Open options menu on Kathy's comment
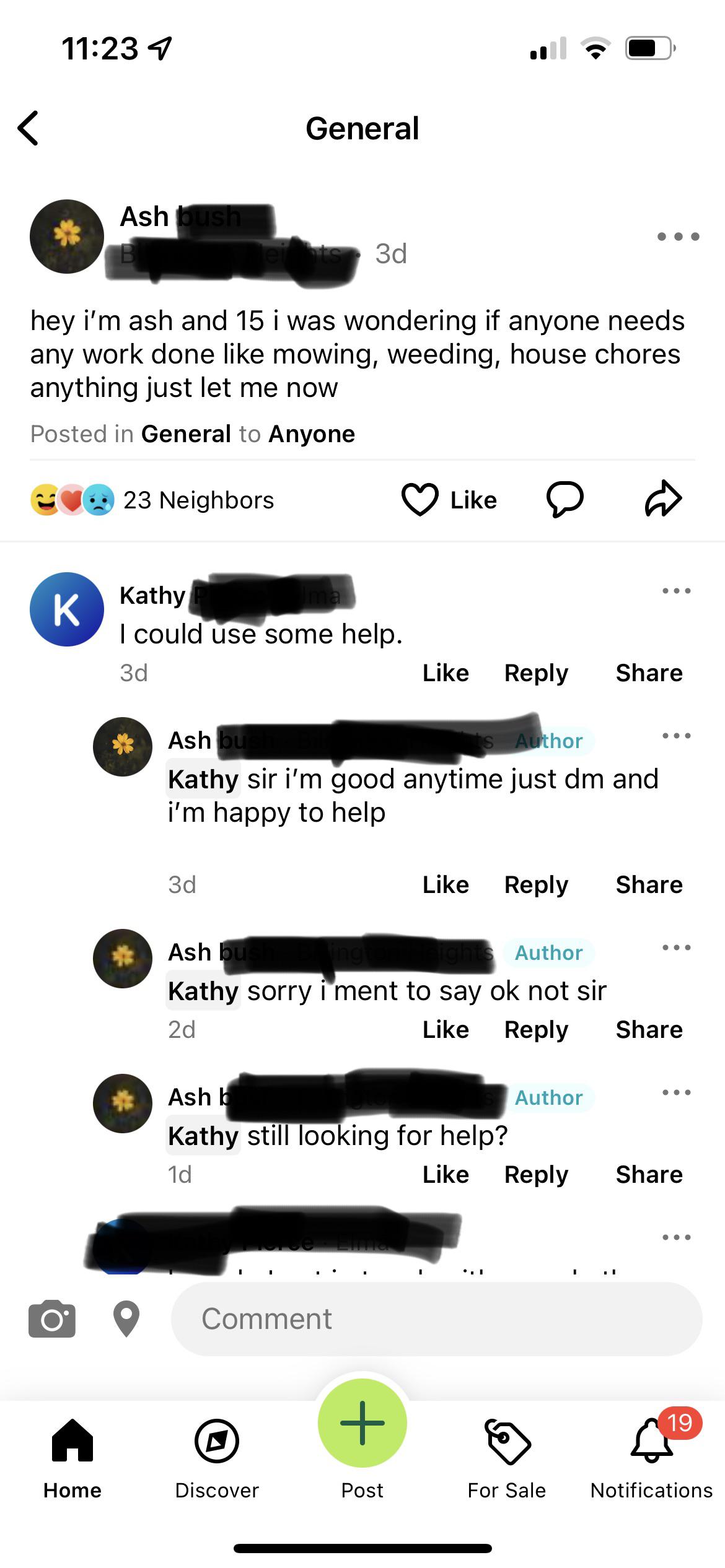 click(677, 590)
